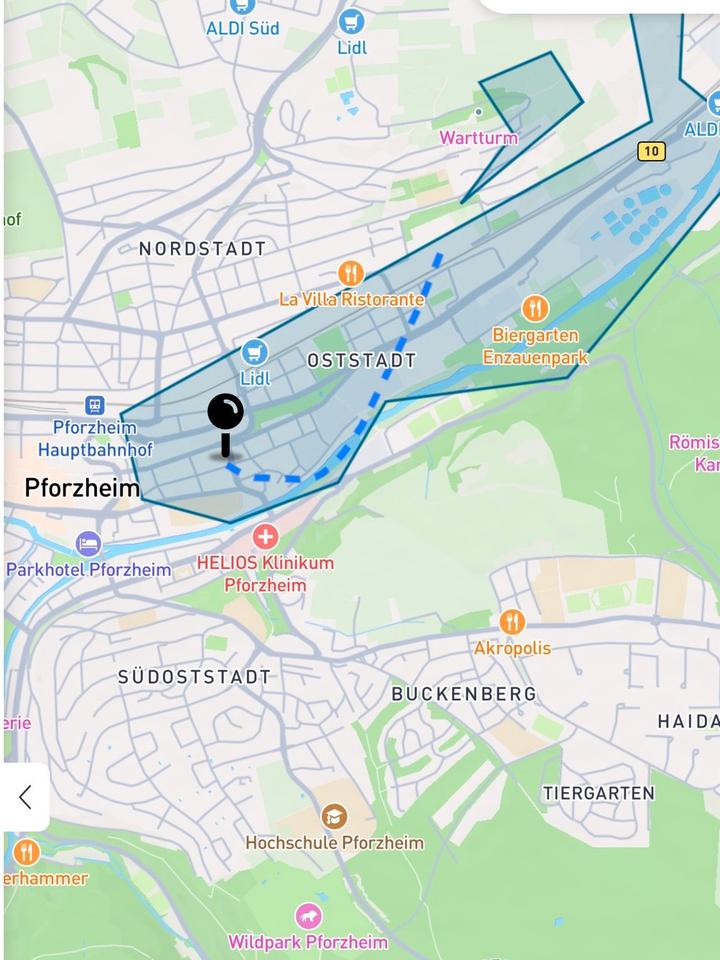
Task: Select the Biergarten Enzauenpark marker
Action: [535, 308]
